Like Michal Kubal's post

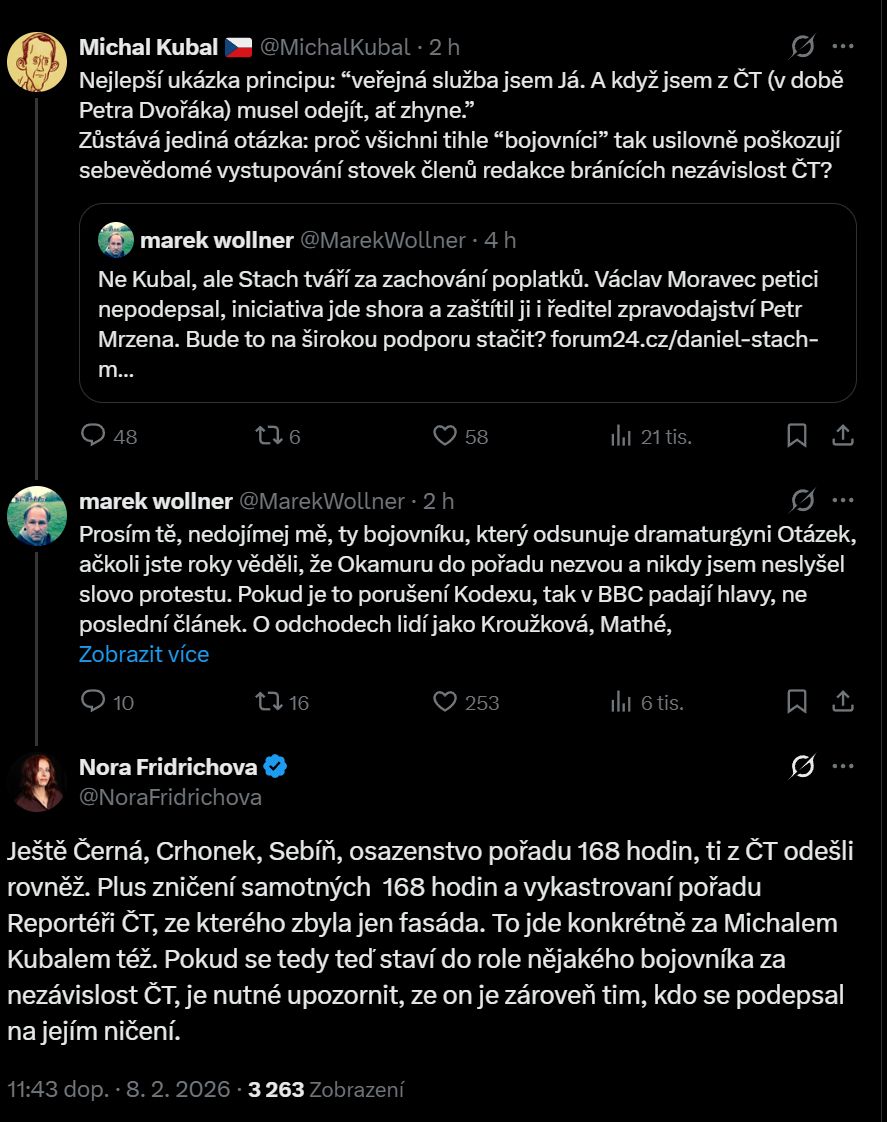click(x=445, y=436)
